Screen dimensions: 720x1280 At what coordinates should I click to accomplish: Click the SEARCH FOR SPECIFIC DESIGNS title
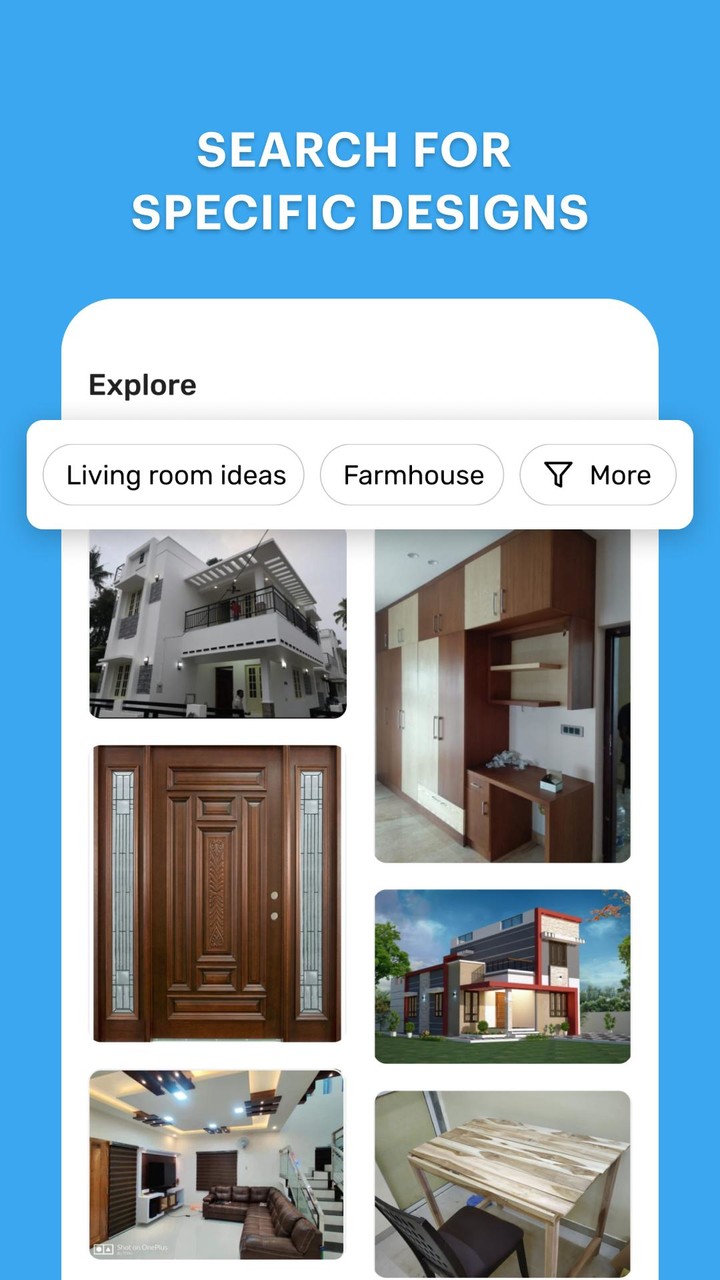point(360,180)
